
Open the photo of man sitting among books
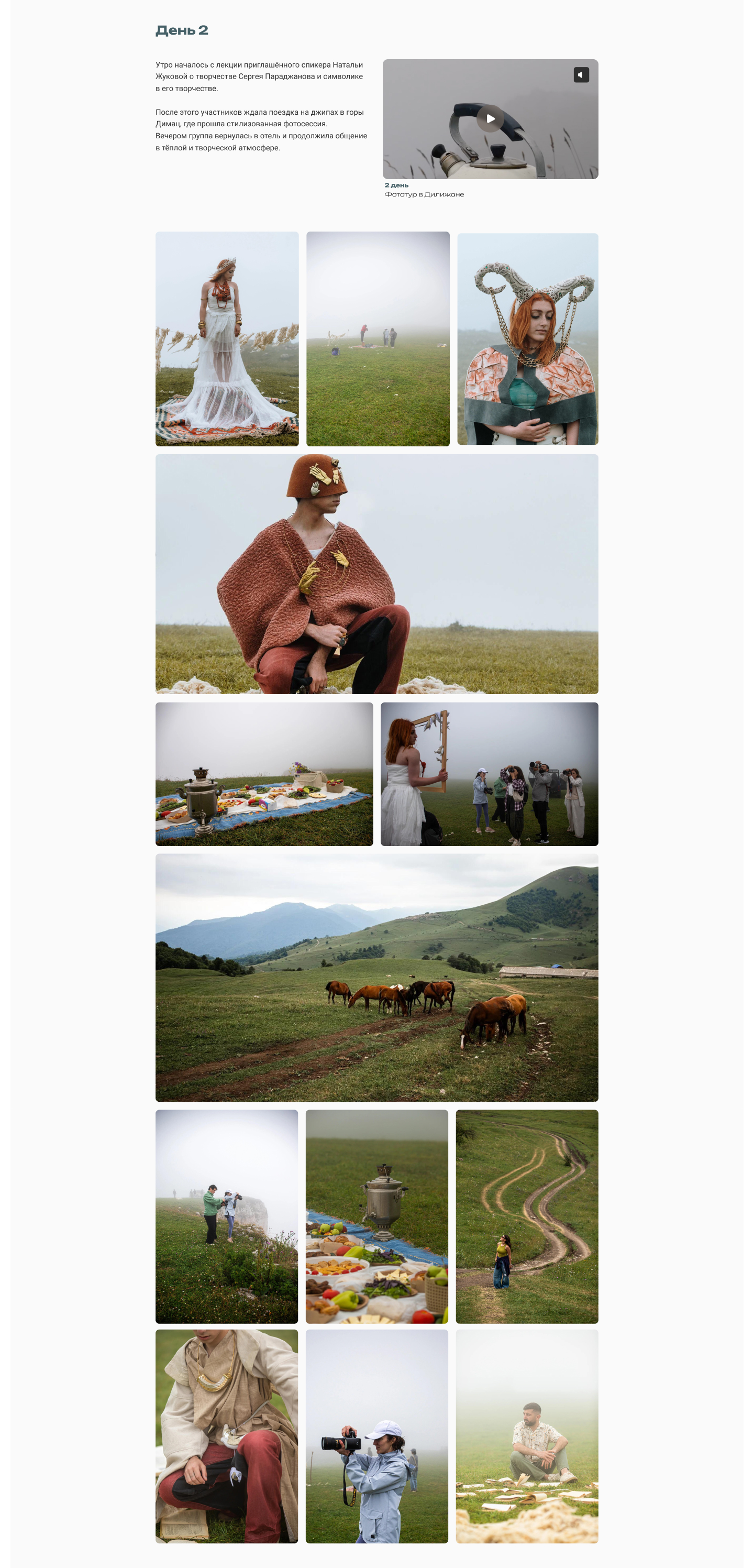point(526,1435)
